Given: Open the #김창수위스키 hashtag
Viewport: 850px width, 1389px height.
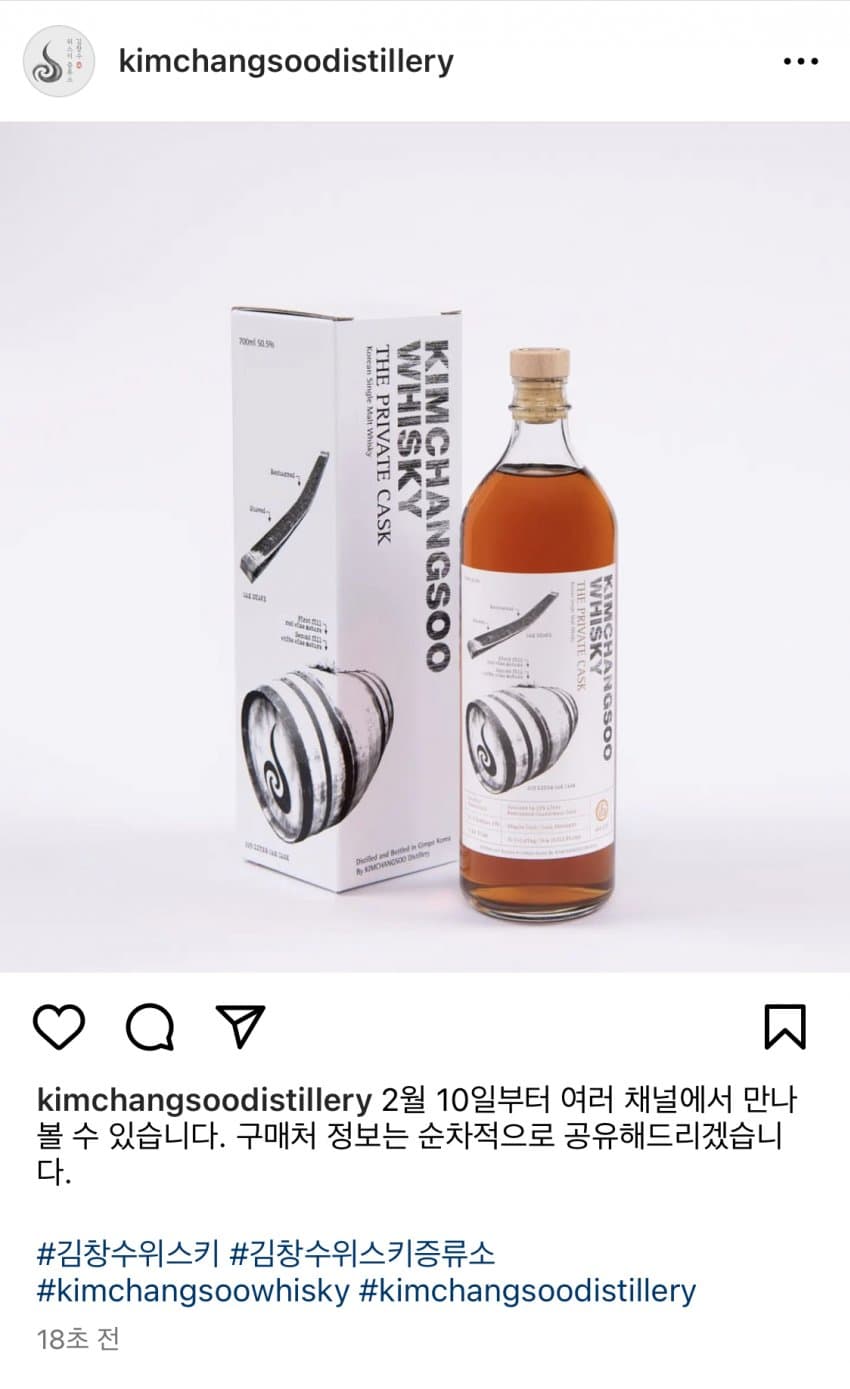Looking at the screenshot, I should [x=129, y=1252].
